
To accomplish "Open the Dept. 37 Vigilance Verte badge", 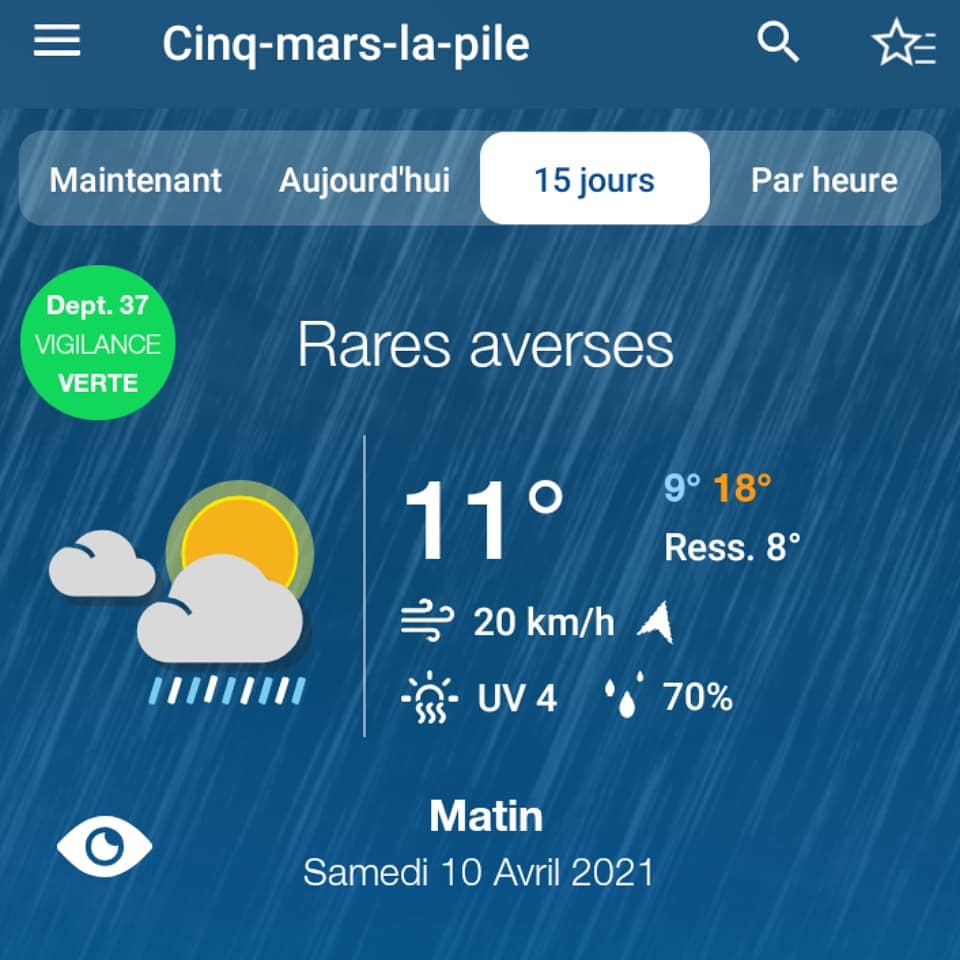I will (x=98, y=343).
